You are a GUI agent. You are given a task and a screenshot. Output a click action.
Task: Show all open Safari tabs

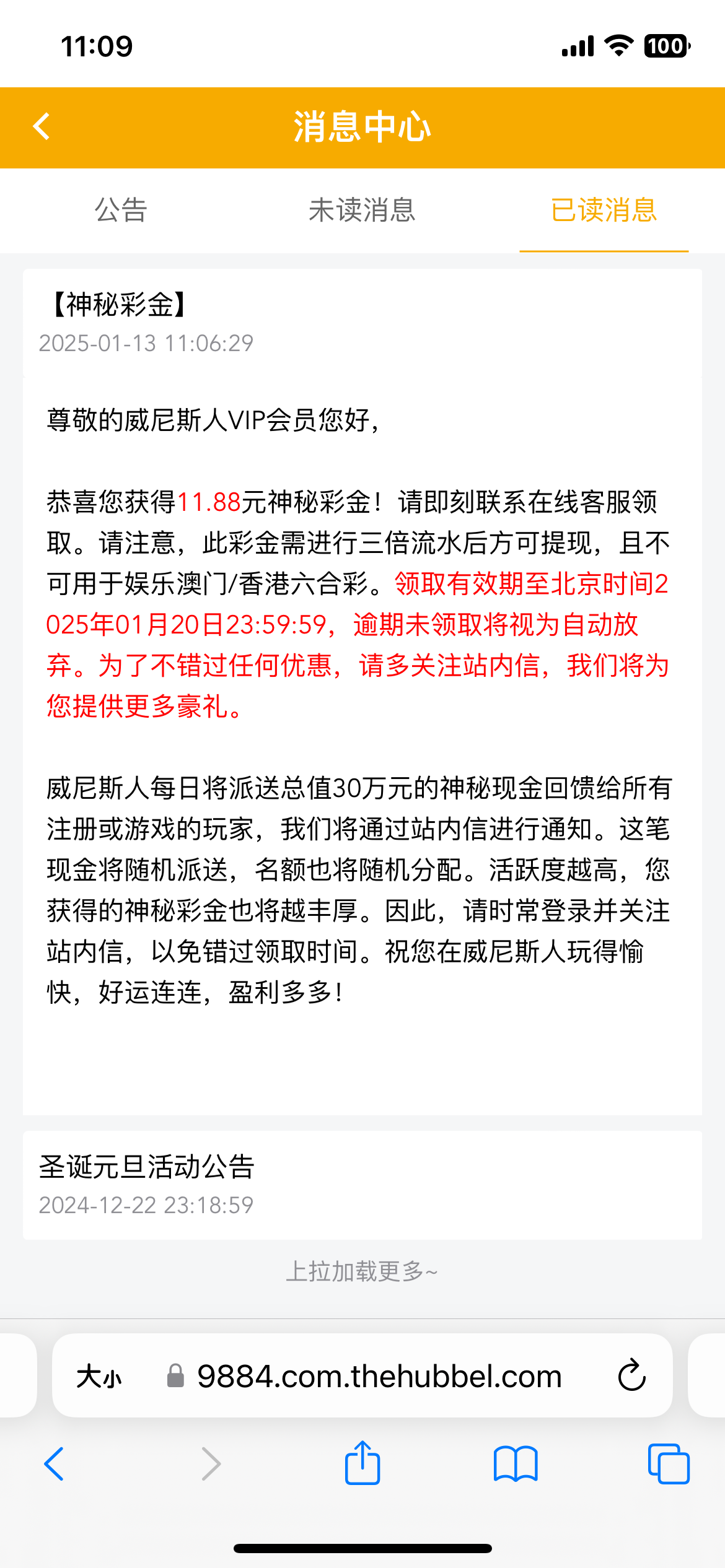(x=668, y=1464)
